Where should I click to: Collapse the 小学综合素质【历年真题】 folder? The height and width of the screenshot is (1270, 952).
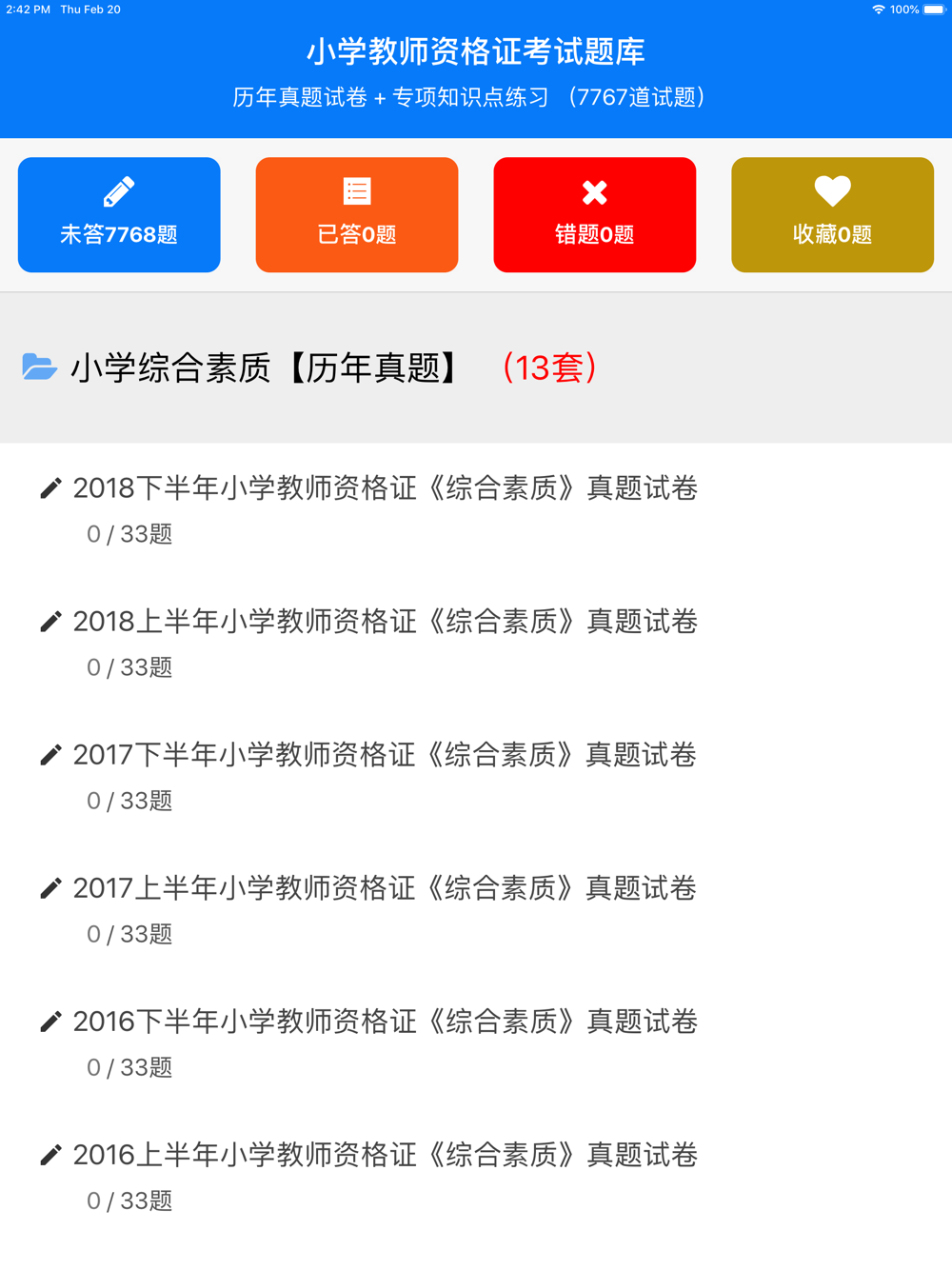[267, 367]
